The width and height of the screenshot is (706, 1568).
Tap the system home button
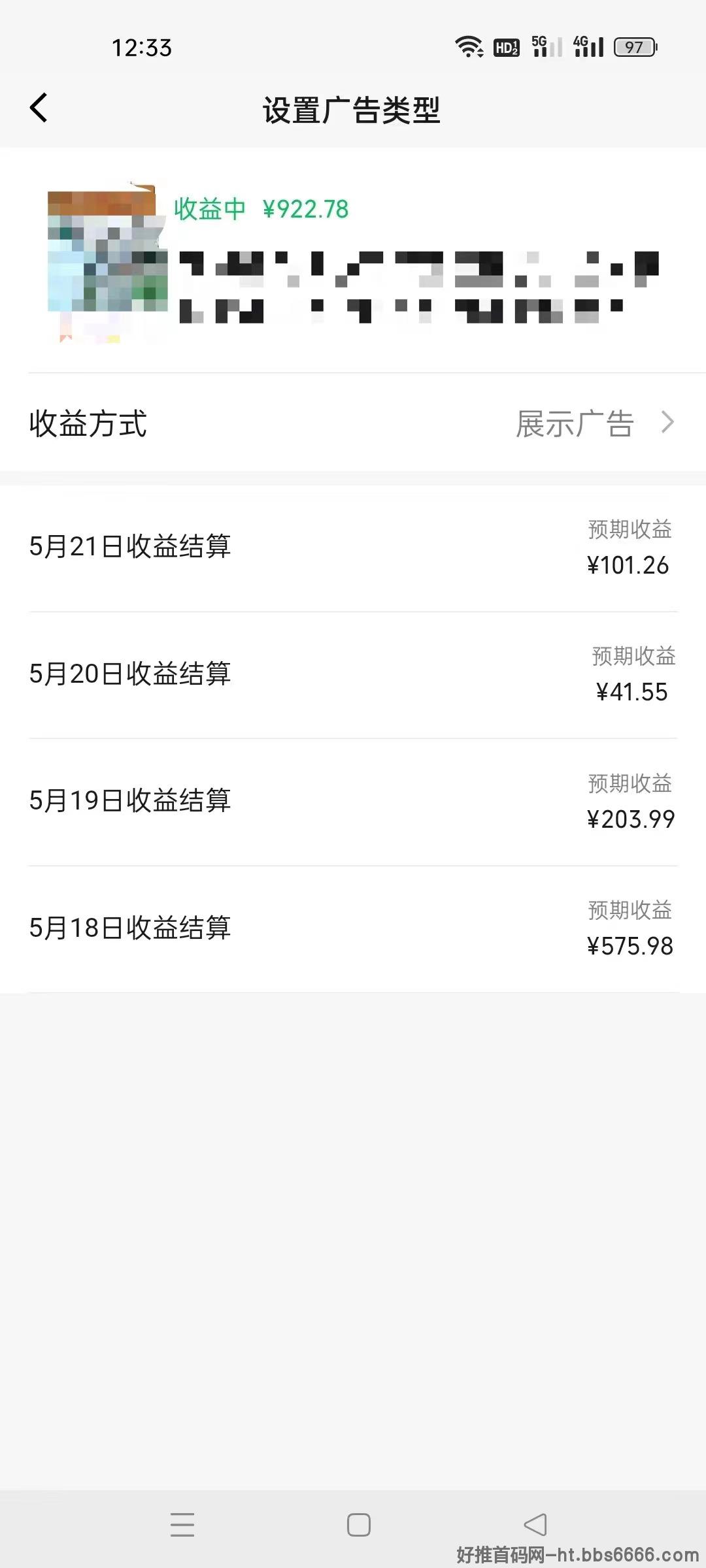point(358,1524)
